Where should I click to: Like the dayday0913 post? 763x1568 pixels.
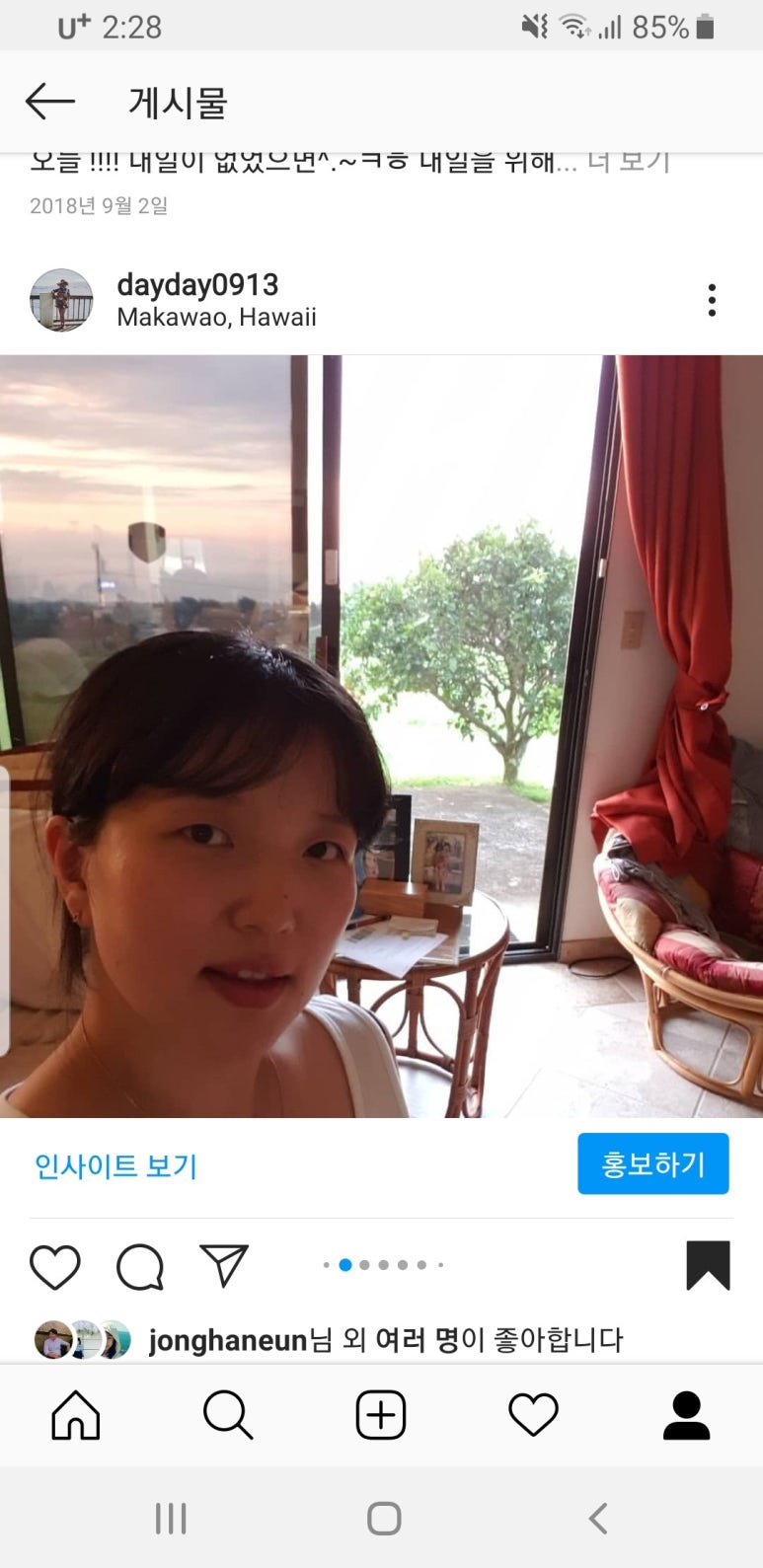55,1266
